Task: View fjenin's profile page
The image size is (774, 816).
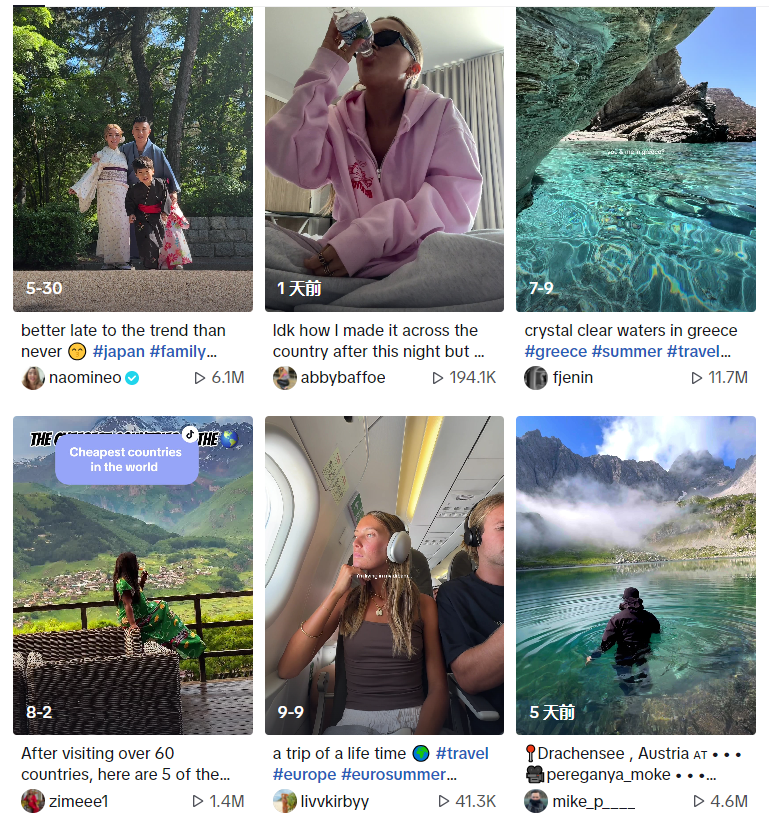Action: (x=572, y=378)
